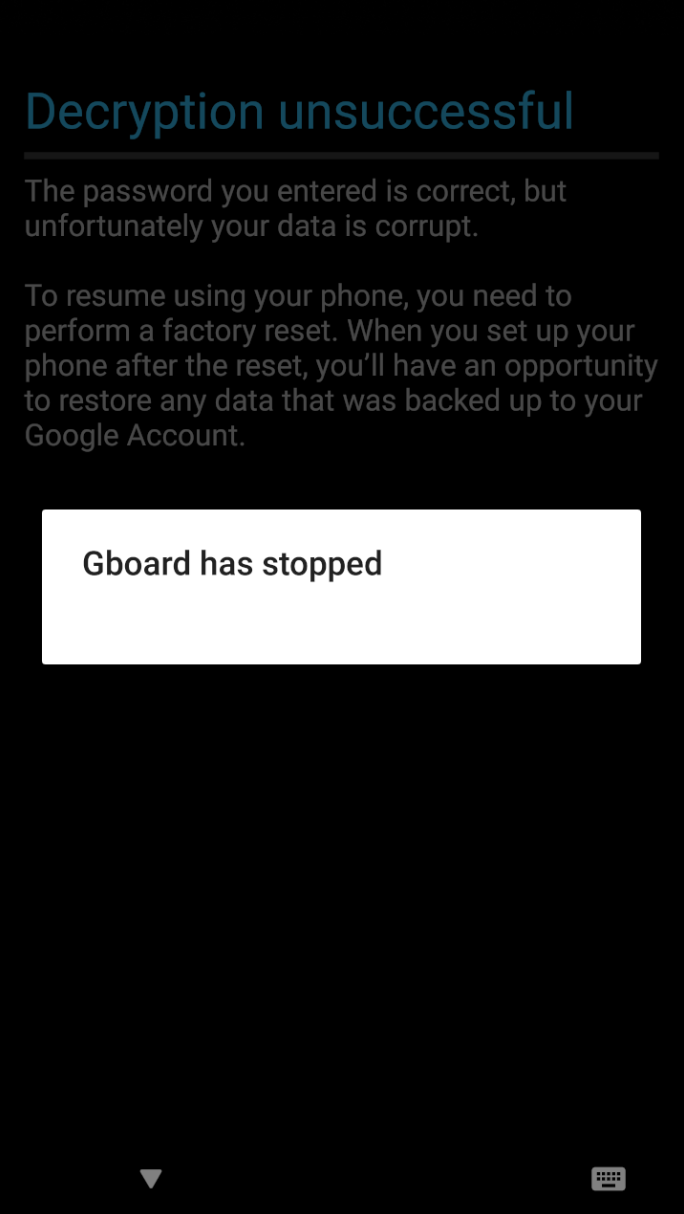684x1214 pixels.
Task: Open the keyboard switcher icon
Action: click(x=608, y=1179)
